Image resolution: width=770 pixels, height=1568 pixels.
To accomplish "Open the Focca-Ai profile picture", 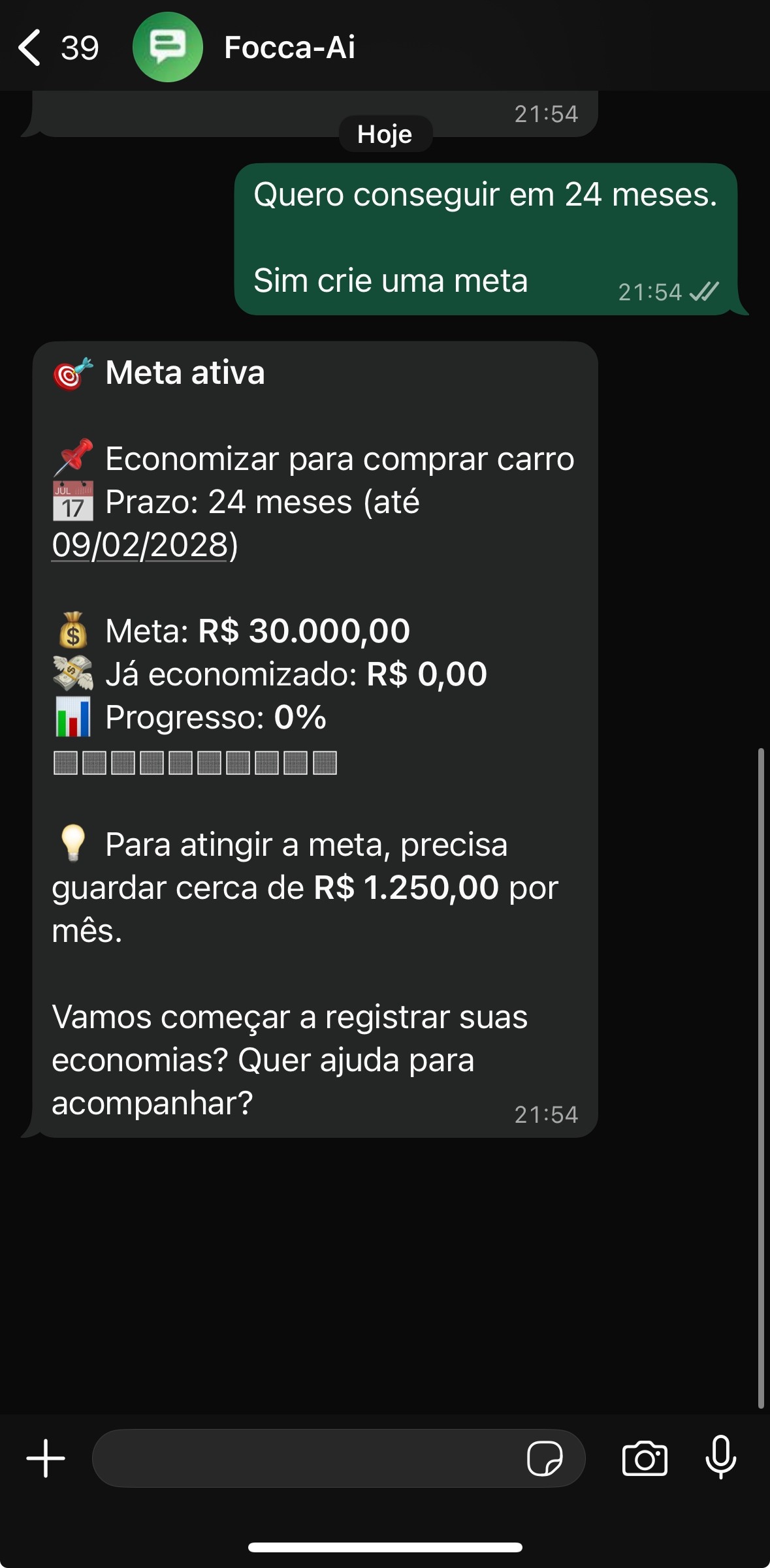I will click(x=167, y=48).
